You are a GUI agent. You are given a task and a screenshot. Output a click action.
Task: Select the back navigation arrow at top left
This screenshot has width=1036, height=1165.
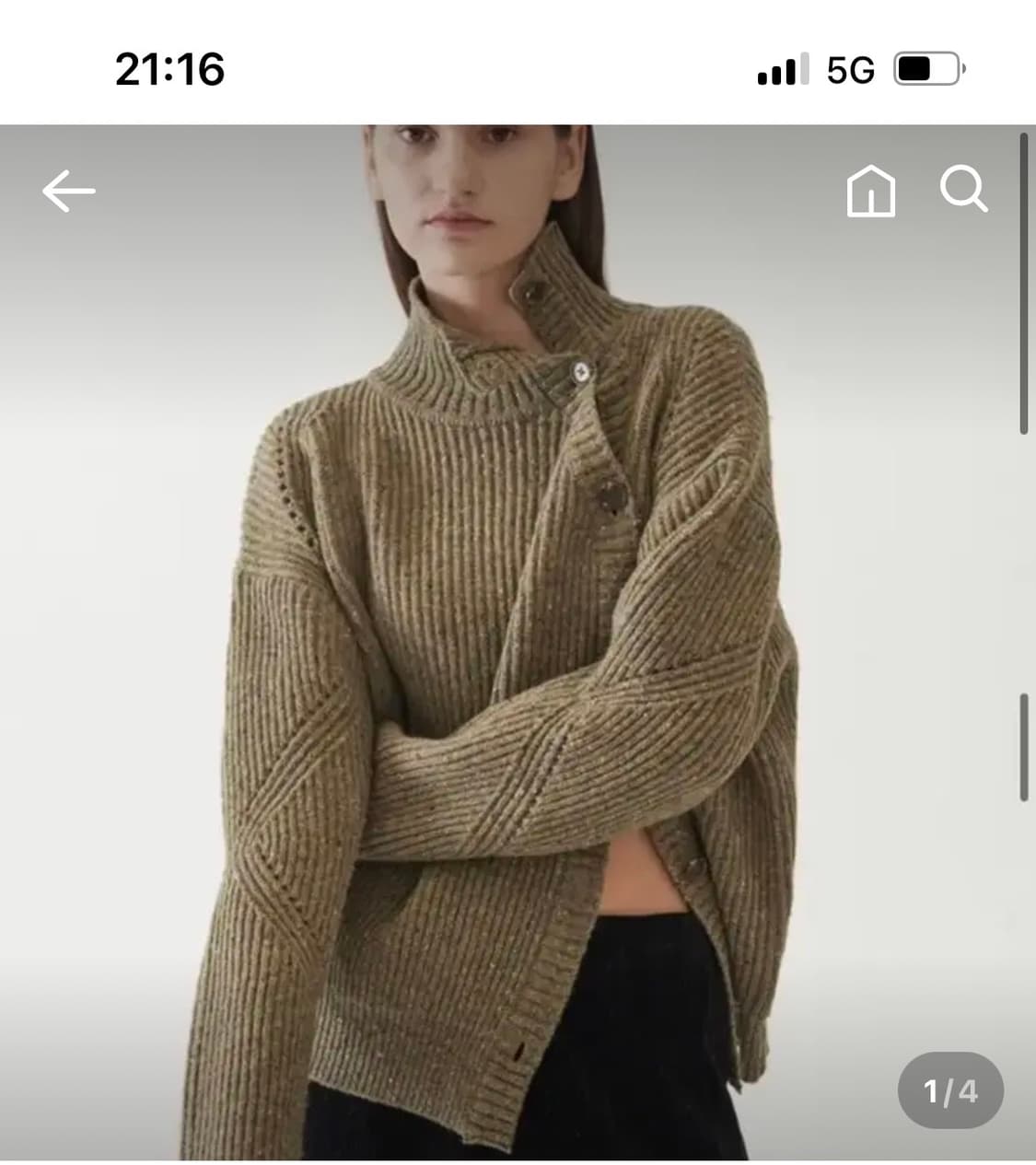pyautogui.click(x=67, y=191)
